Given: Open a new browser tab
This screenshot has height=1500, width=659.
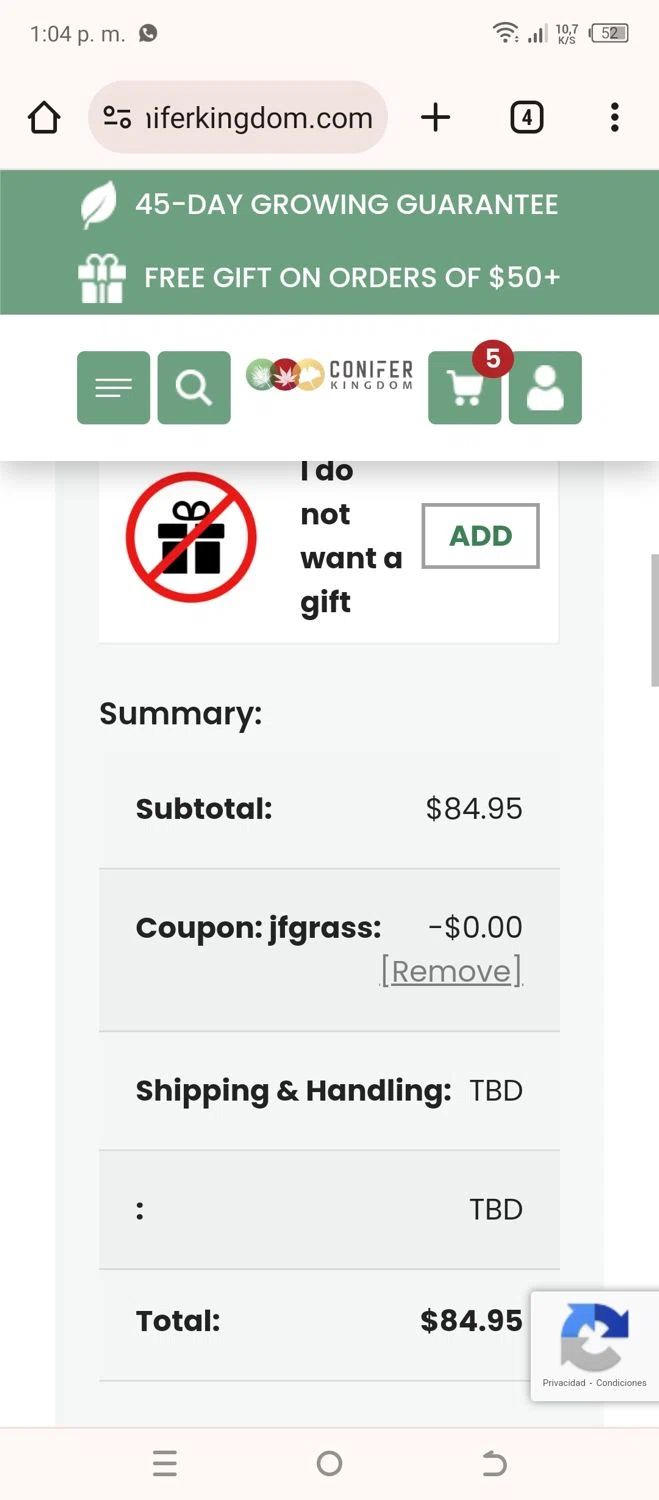Looking at the screenshot, I should 435,118.
